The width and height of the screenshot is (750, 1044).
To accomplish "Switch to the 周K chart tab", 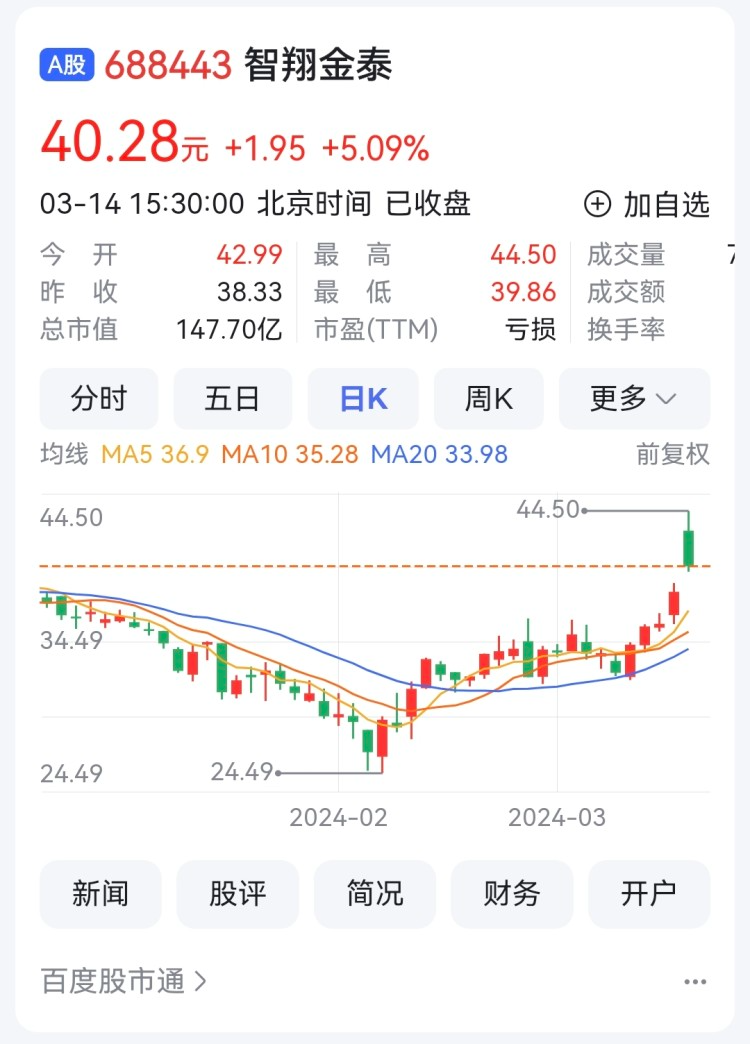I will point(489,399).
